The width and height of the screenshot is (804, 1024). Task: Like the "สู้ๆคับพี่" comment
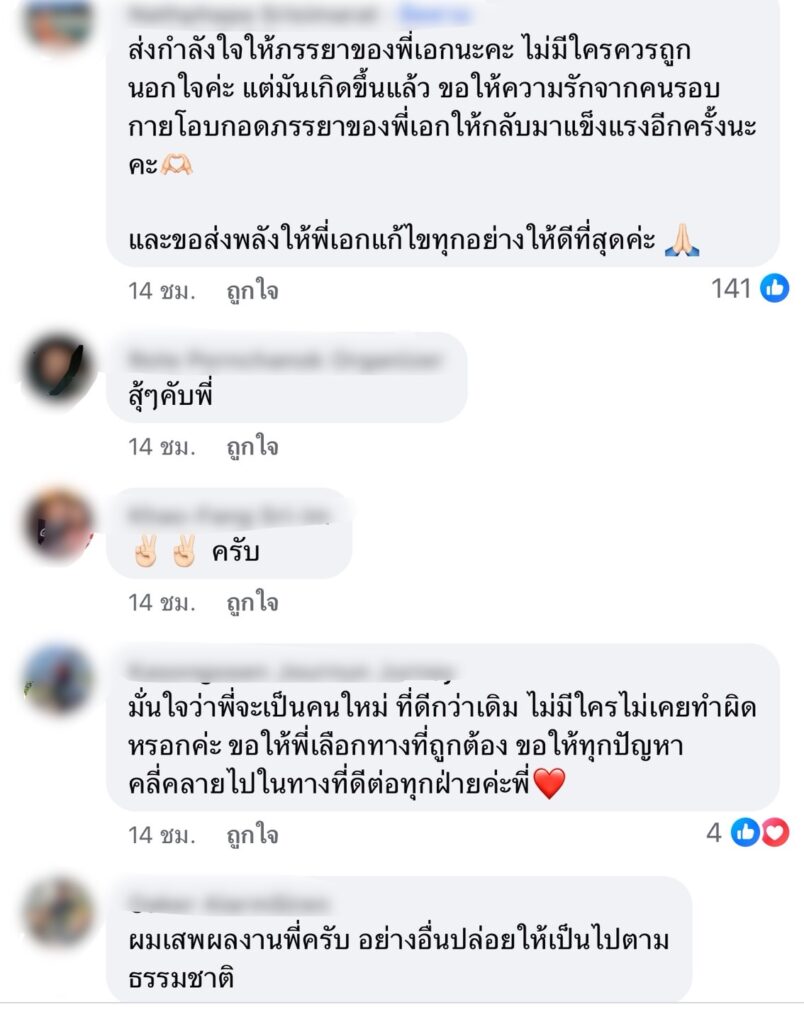tap(252, 446)
